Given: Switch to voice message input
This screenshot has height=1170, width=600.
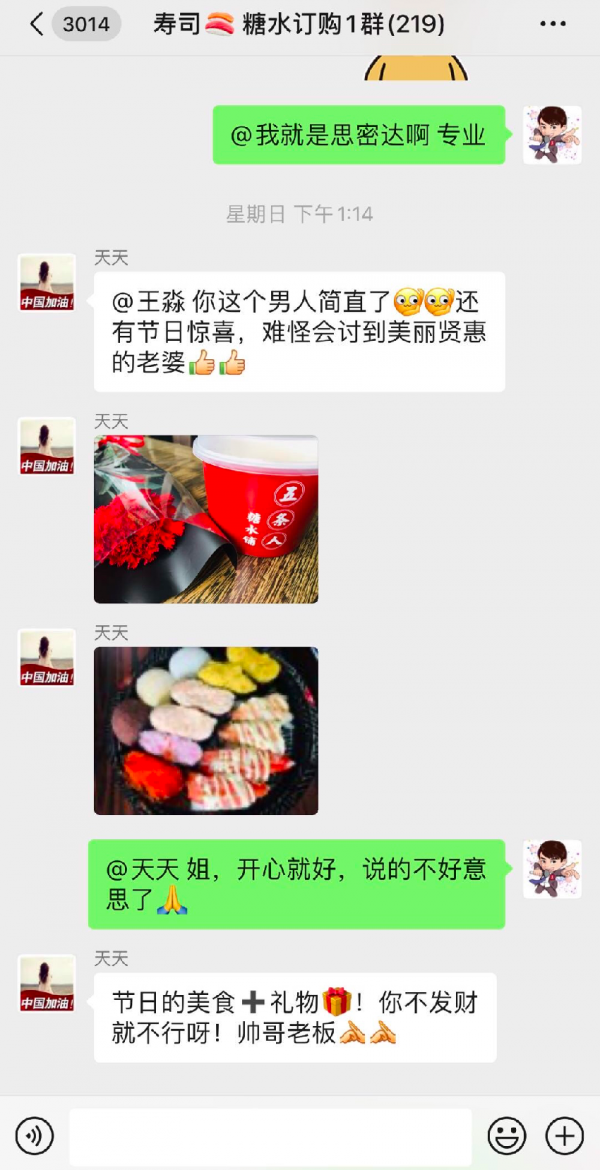Looking at the screenshot, I should point(35,1136).
